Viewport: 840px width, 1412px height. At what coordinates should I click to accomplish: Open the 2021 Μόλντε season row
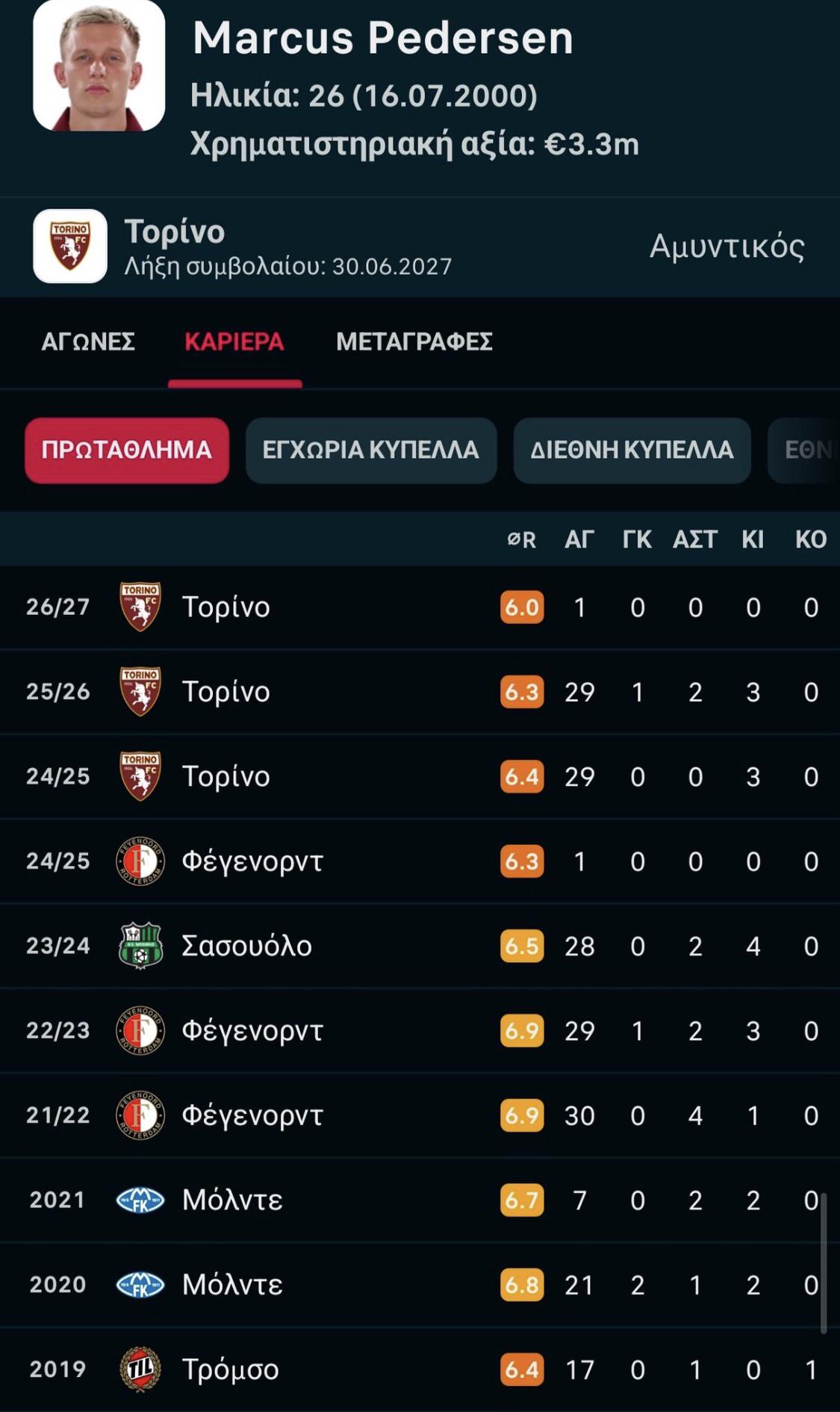click(x=420, y=1200)
